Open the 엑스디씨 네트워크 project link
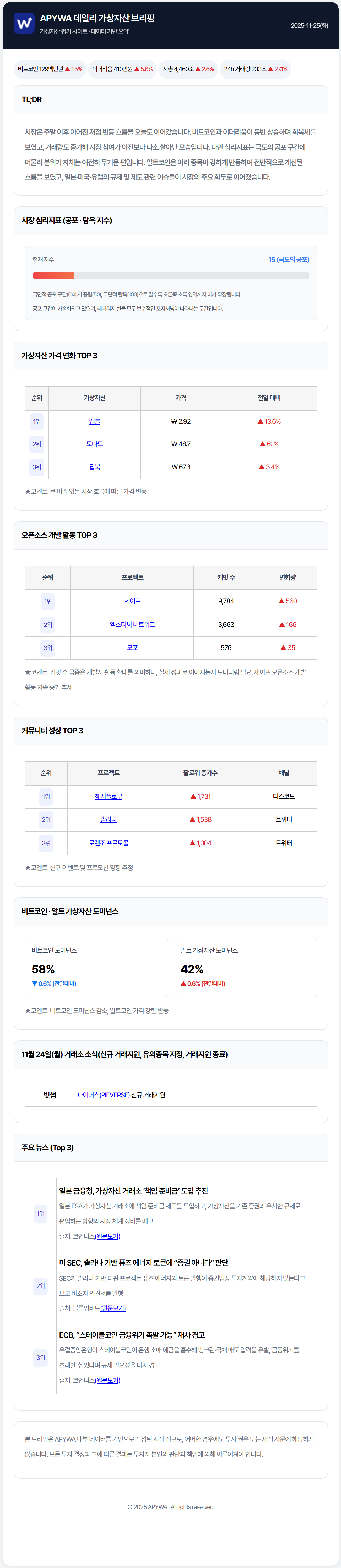 coord(132,625)
